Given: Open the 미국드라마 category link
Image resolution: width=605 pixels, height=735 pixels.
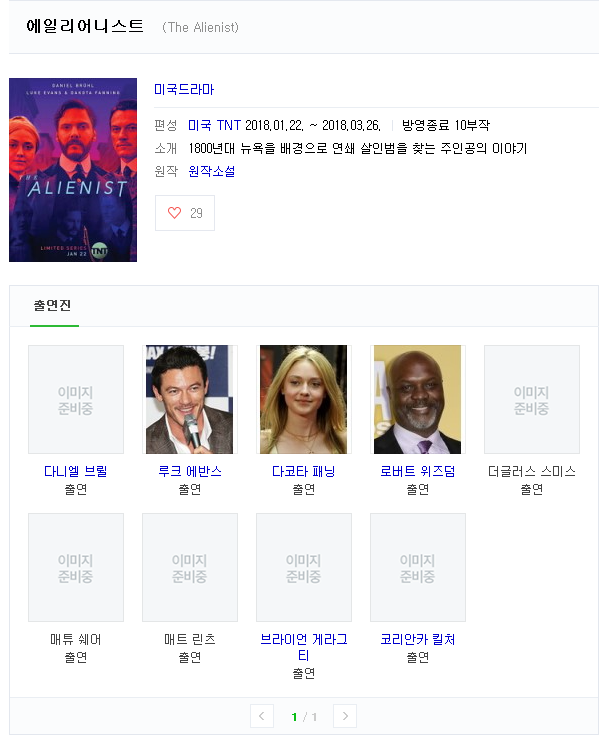Looking at the screenshot, I should pos(184,89).
